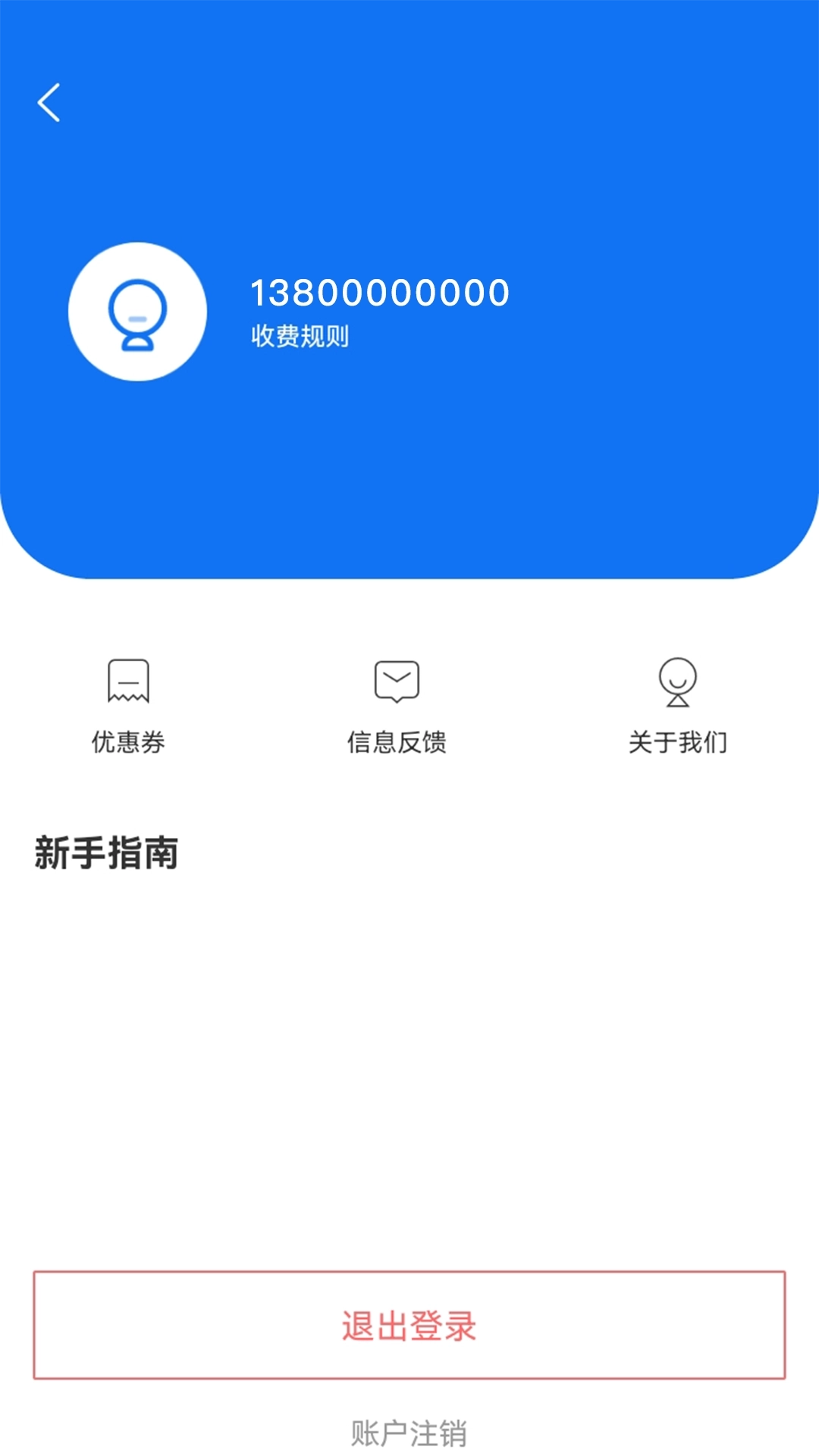Screen dimensions: 819x1456
Task: Tap the message bubble icon above 信息反馈
Action: click(x=397, y=681)
